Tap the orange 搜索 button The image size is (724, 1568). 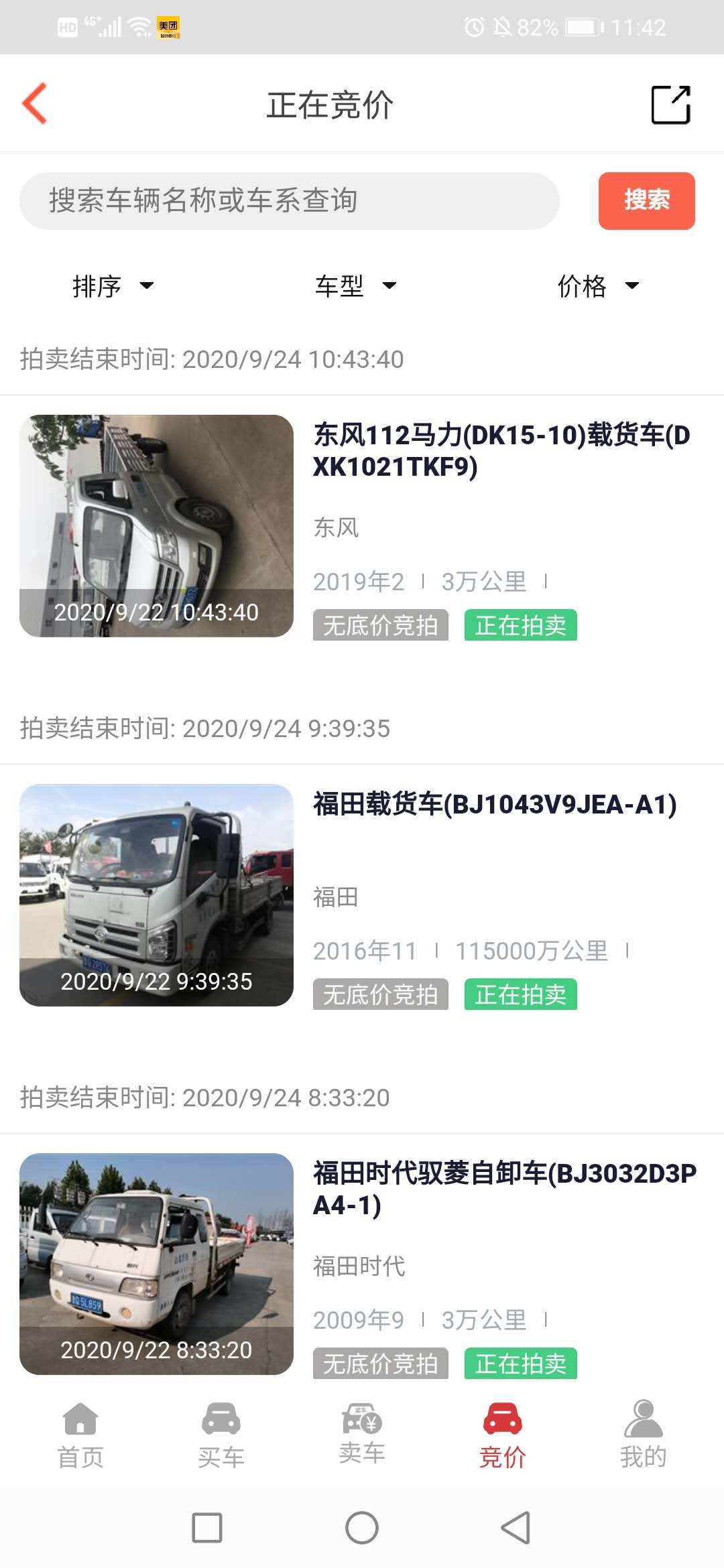pyautogui.click(x=646, y=201)
